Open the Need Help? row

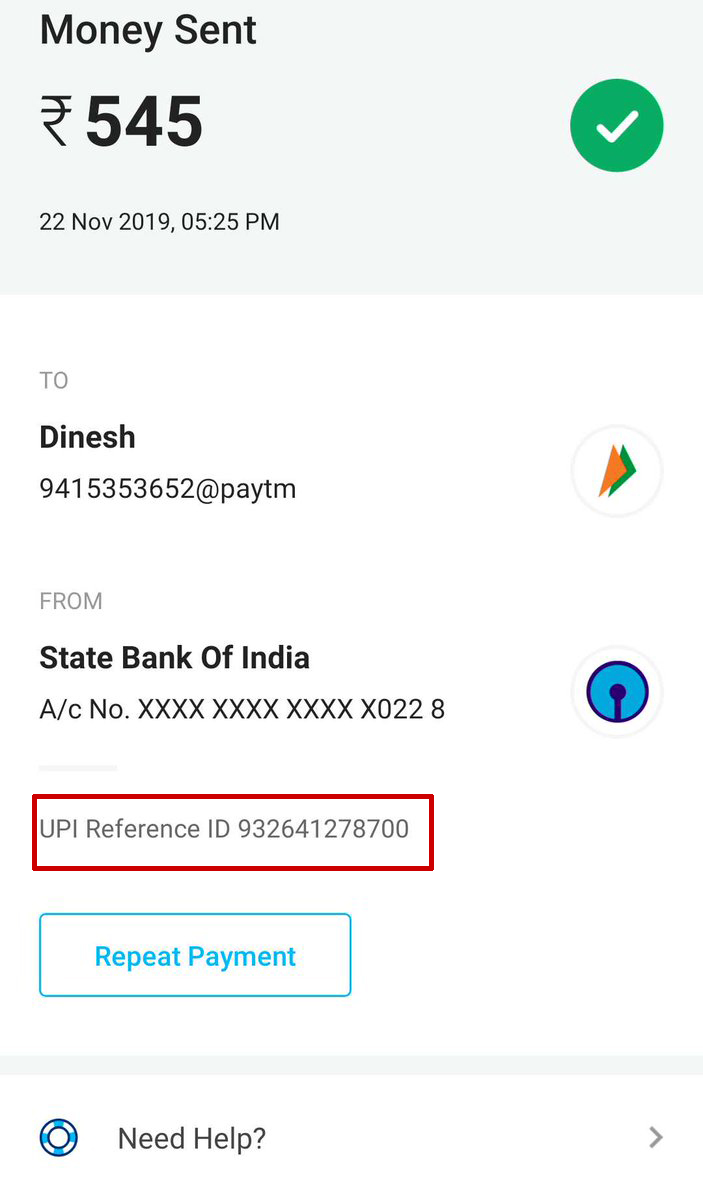click(x=351, y=1137)
